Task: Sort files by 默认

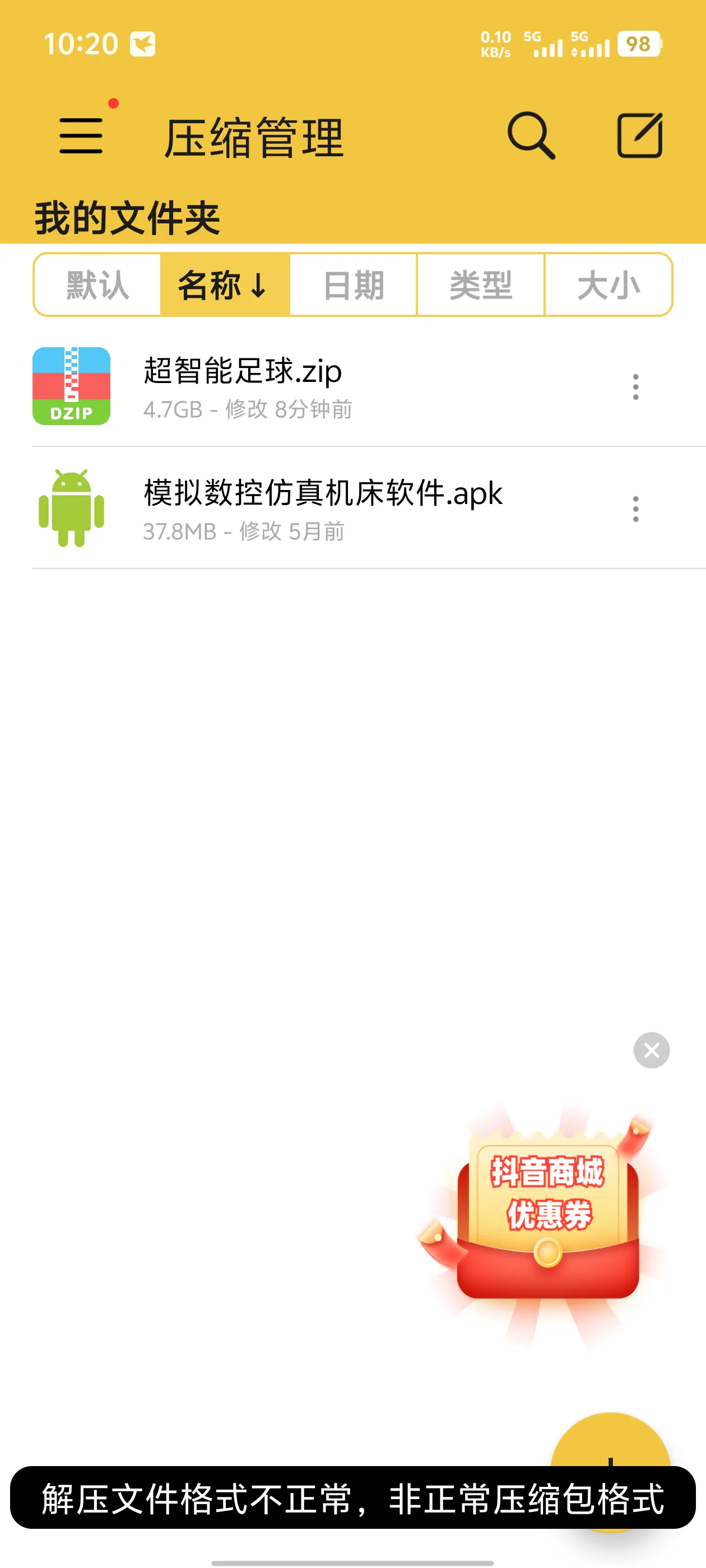Action: [97, 285]
